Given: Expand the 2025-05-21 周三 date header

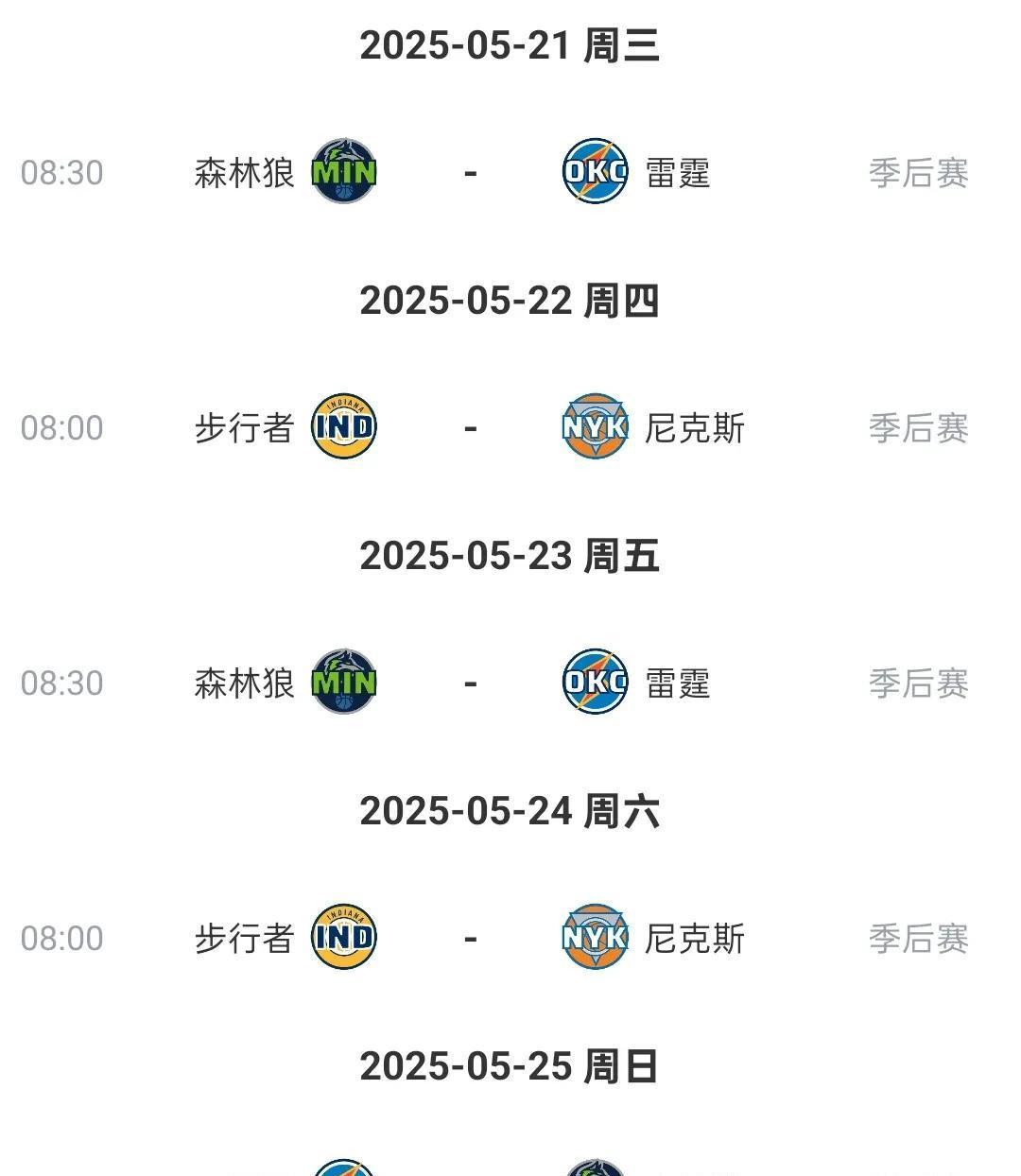Looking at the screenshot, I should 510,44.
